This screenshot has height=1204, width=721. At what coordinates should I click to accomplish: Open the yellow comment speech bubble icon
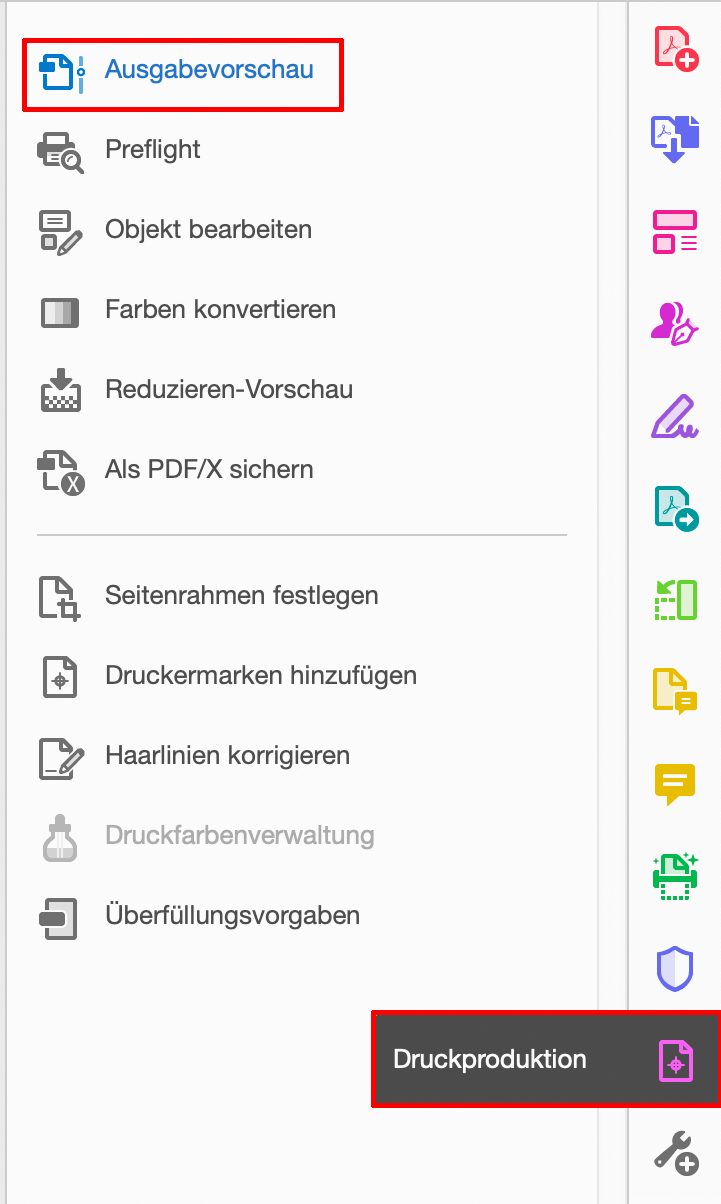(x=675, y=784)
